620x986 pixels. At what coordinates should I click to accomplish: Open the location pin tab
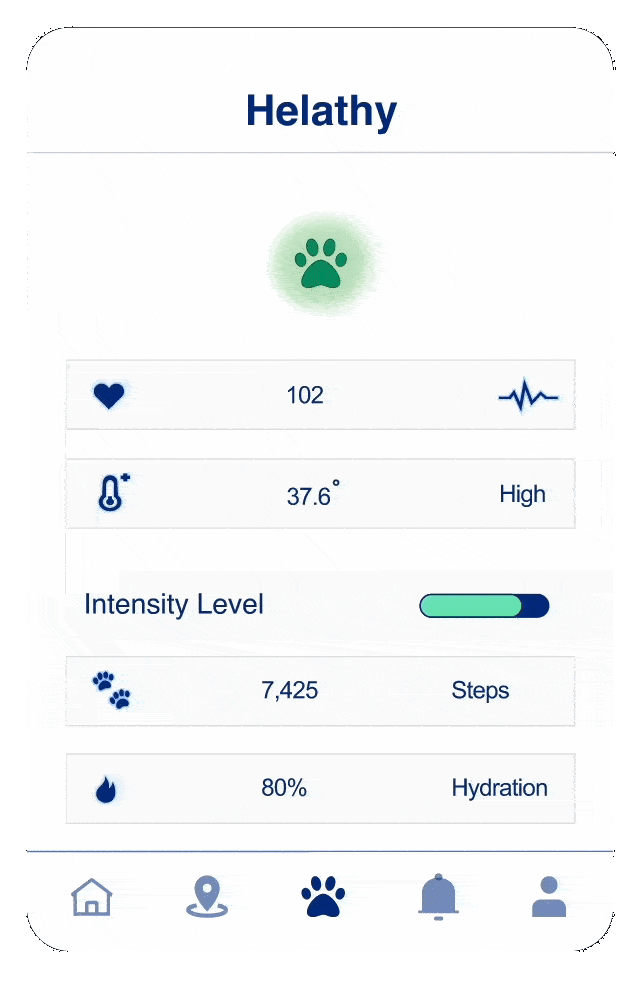click(206, 896)
